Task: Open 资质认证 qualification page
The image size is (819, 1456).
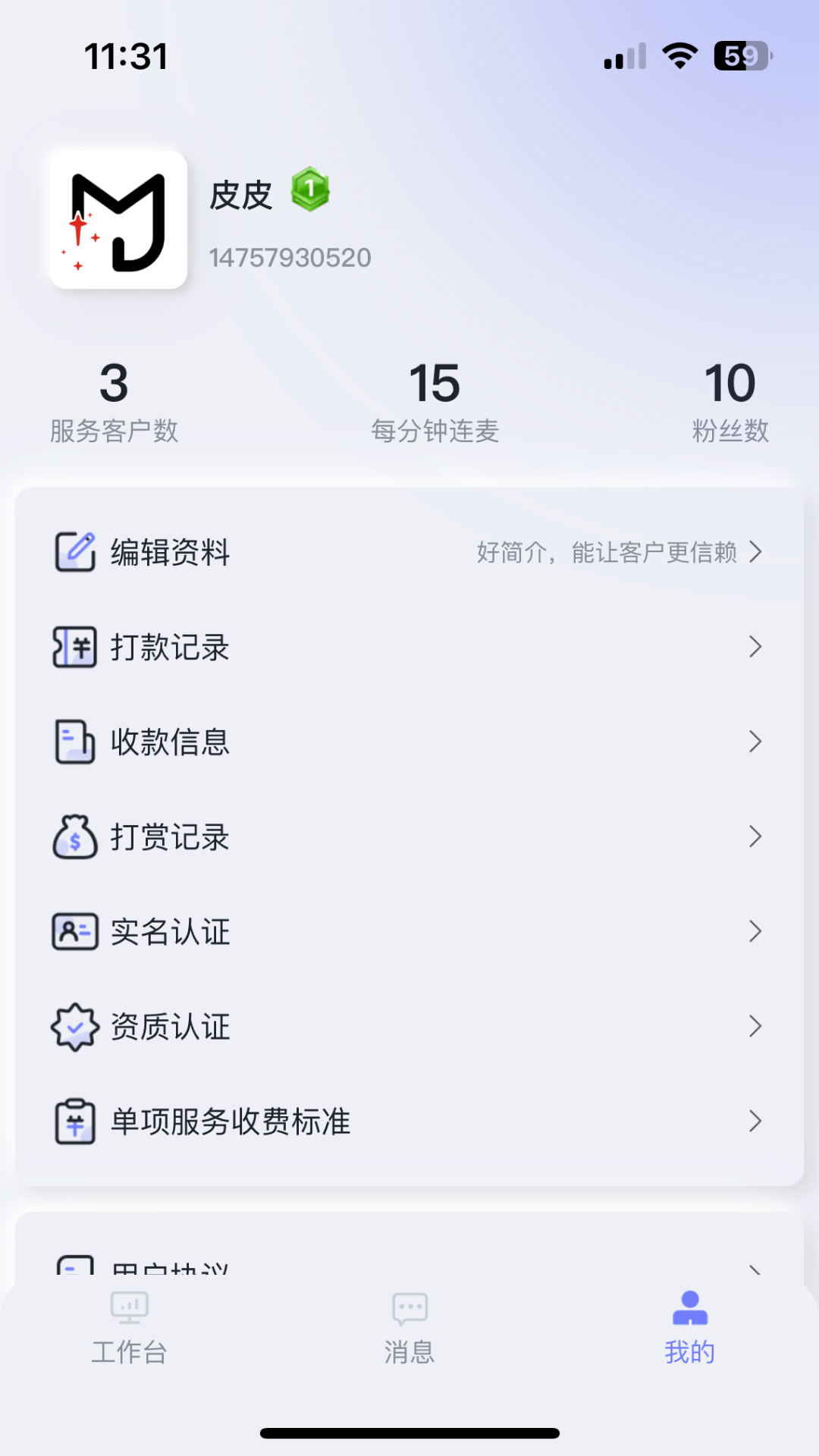Action: pyautogui.click(x=409, y=1026)
